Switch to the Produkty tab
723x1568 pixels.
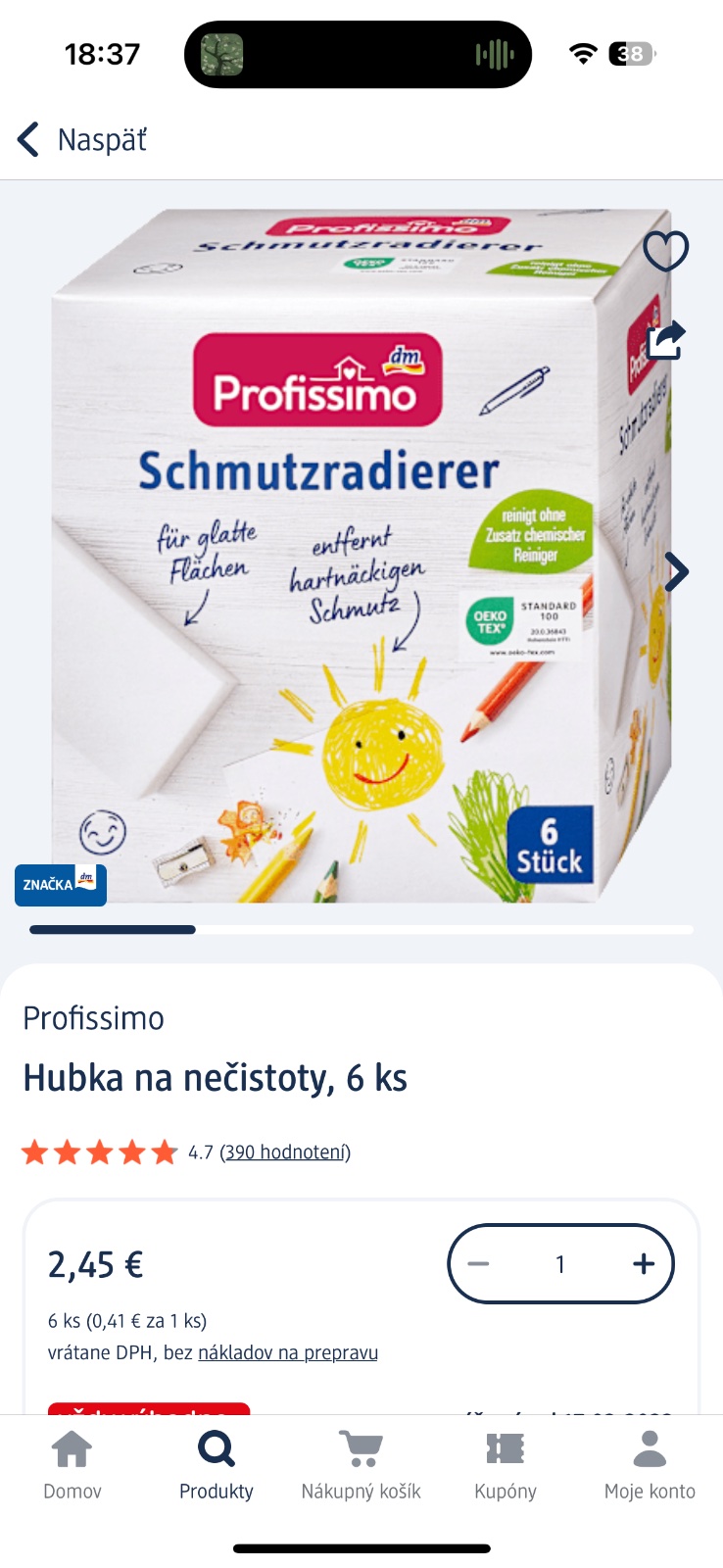pyautogui.click(x=217, y=1465)
